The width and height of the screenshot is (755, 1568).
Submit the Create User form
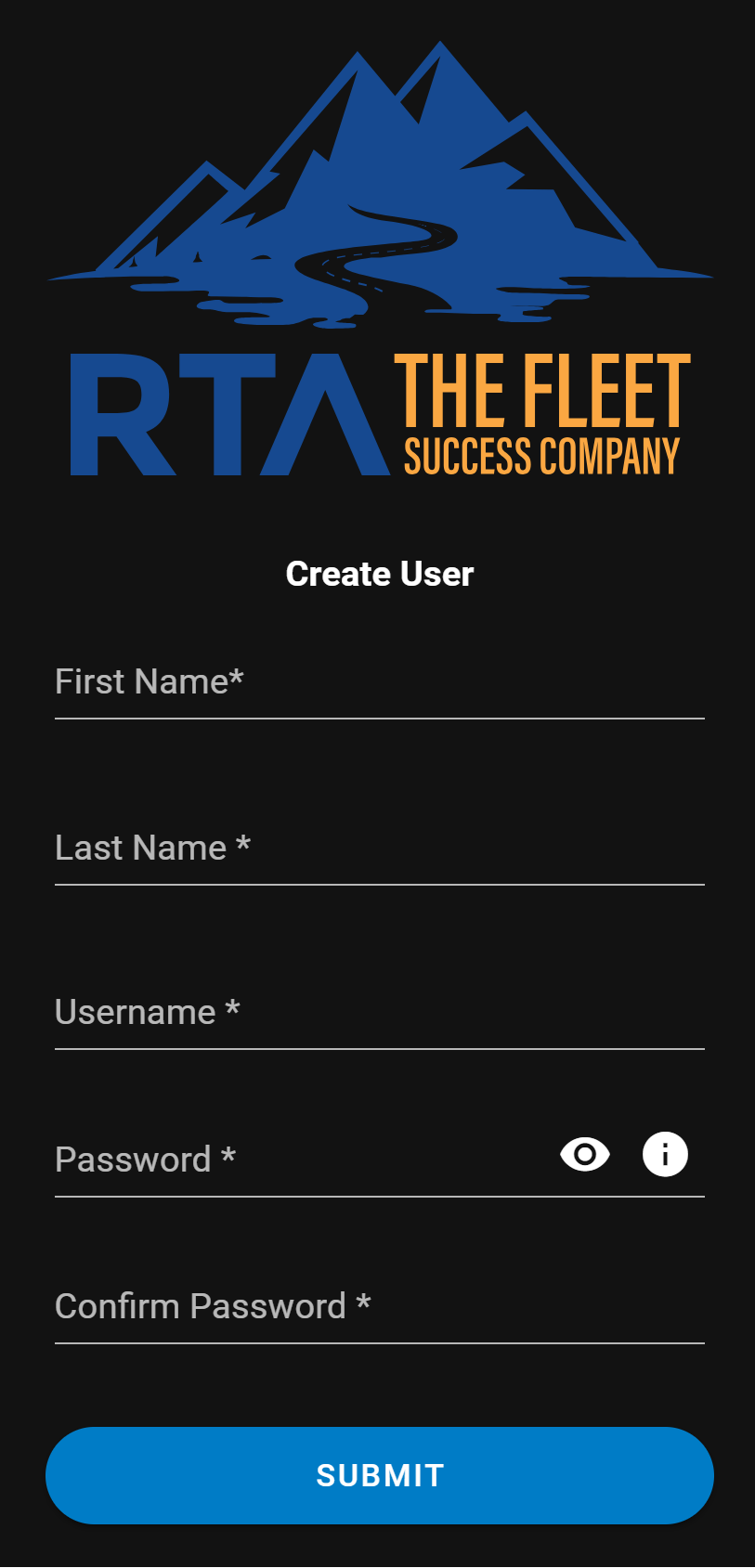(x=379, y=1475)
